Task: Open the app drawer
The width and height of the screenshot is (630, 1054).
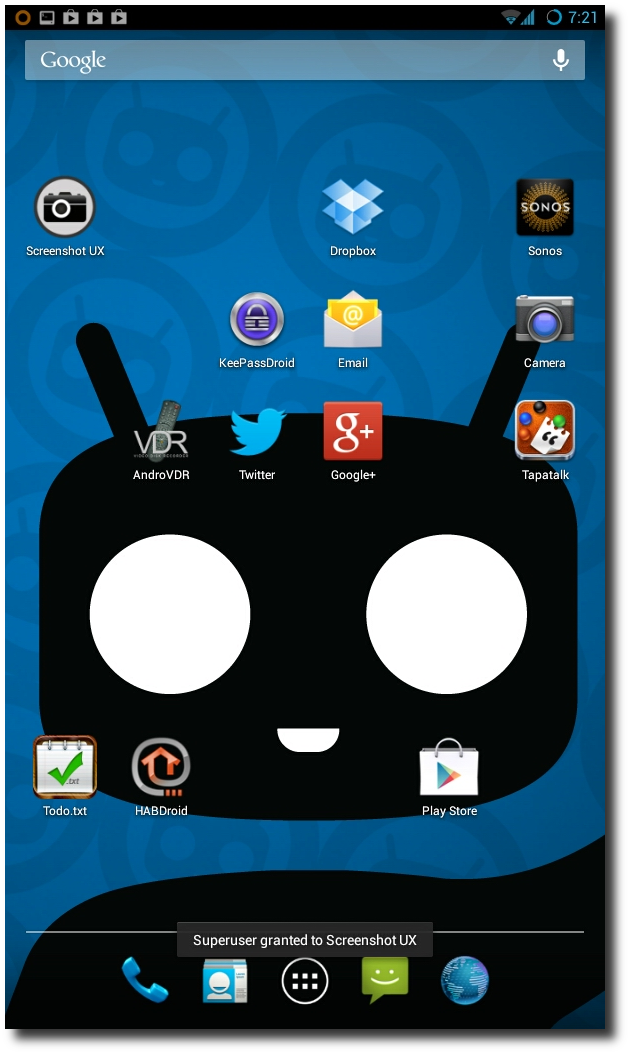Action: [x=305, y=981]
